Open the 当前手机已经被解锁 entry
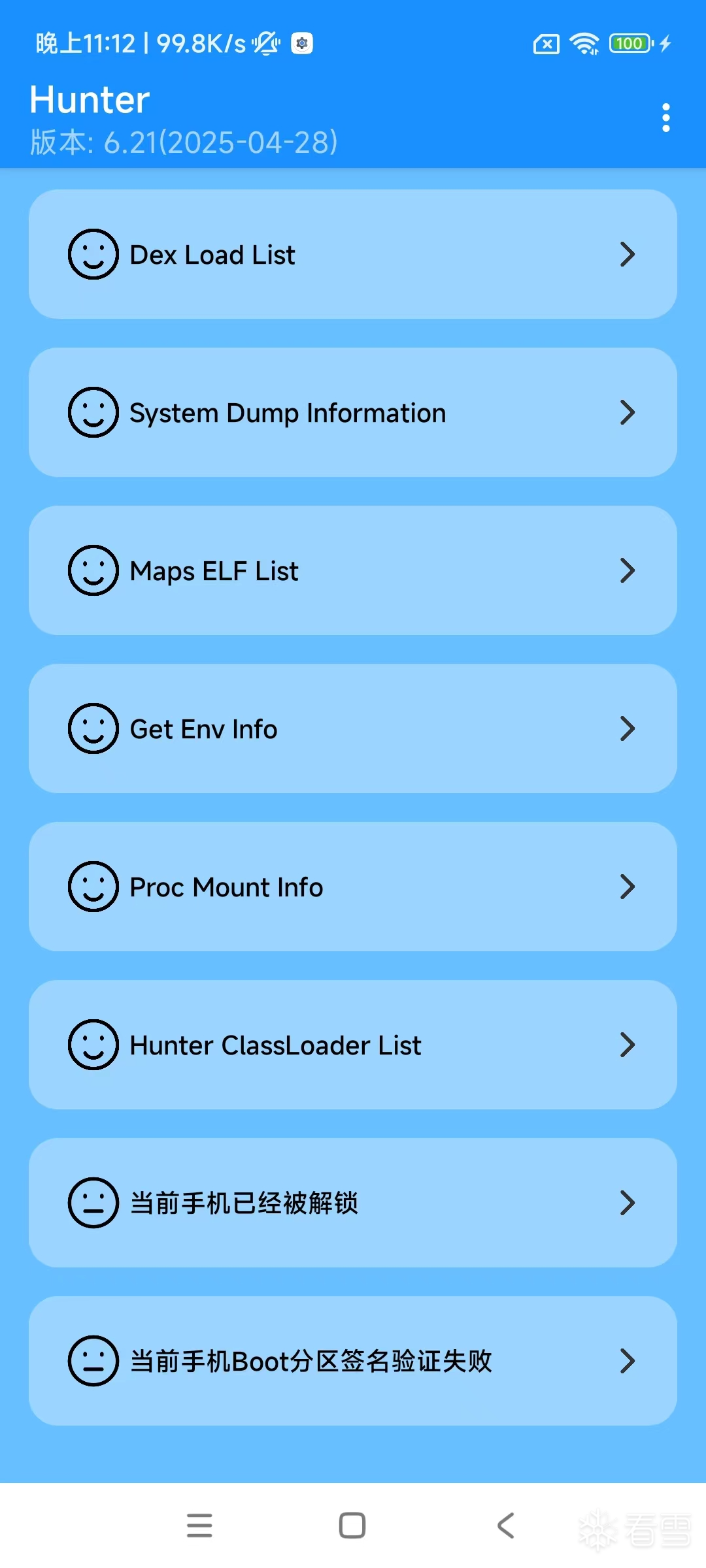 (353, 1203)
